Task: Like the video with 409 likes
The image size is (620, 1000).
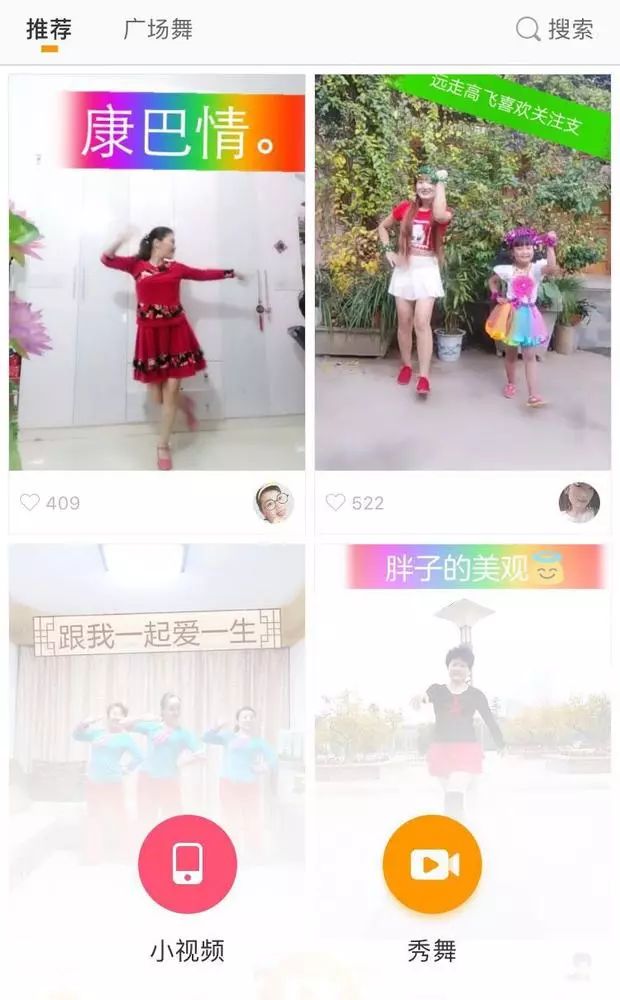Action: coord(31,502)
